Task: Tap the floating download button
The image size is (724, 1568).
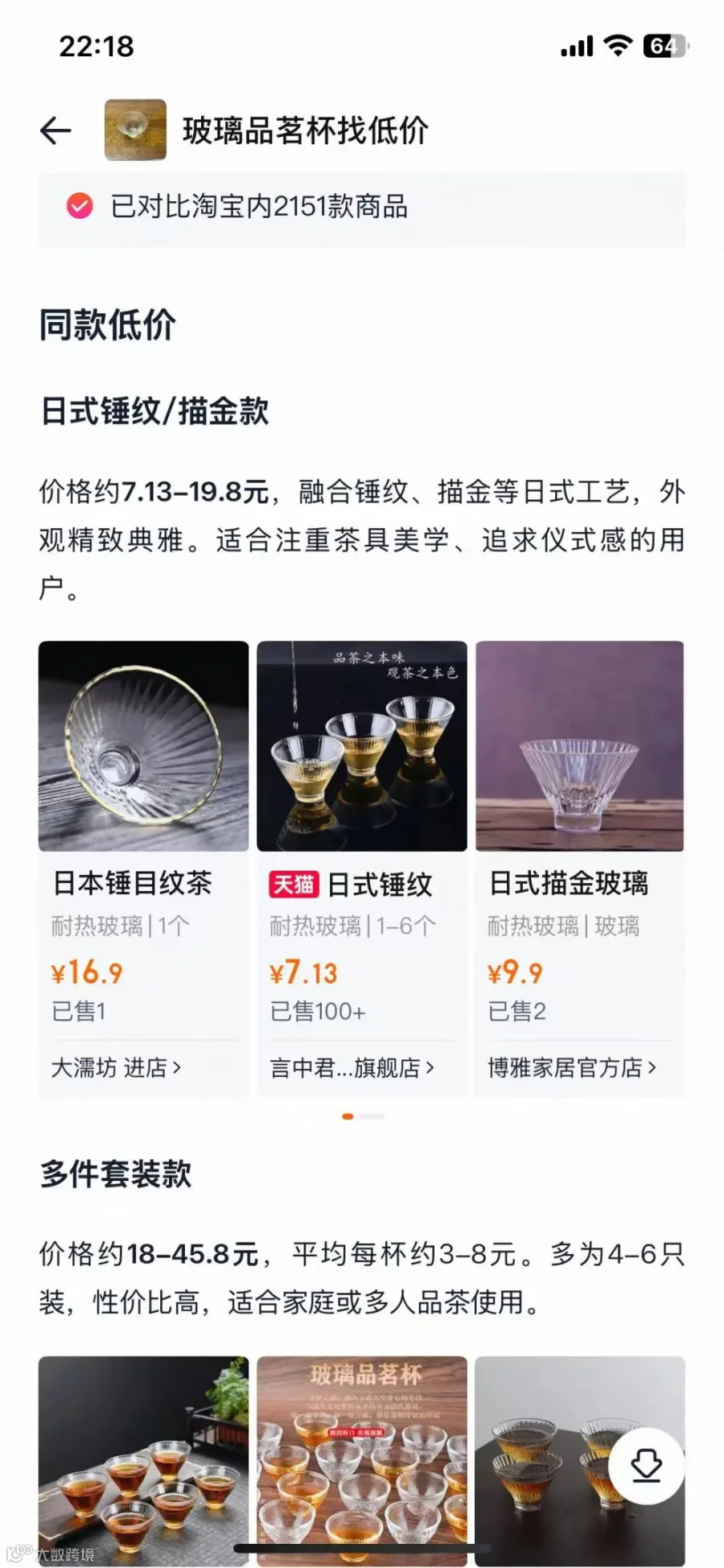Action: point(646,1466)
